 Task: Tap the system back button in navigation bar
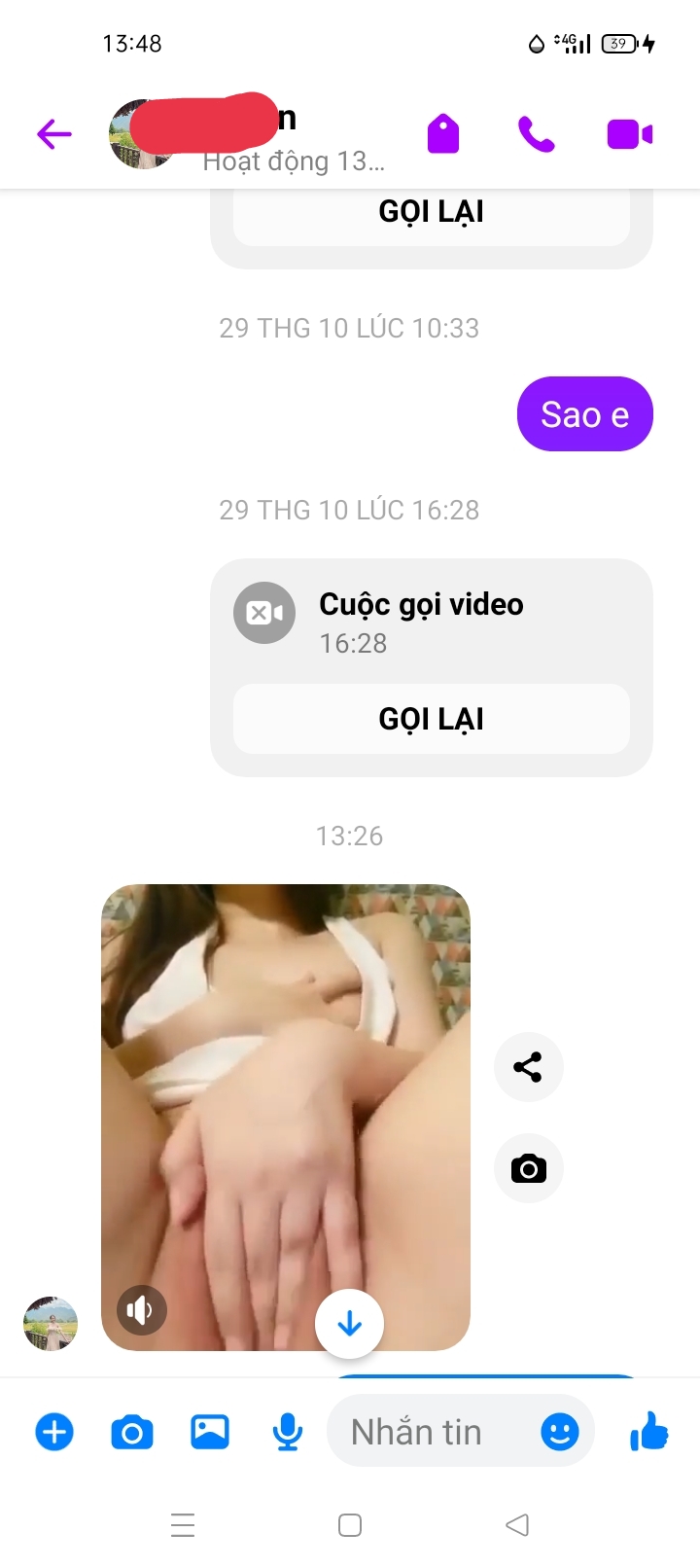[x=517, y=1524]
